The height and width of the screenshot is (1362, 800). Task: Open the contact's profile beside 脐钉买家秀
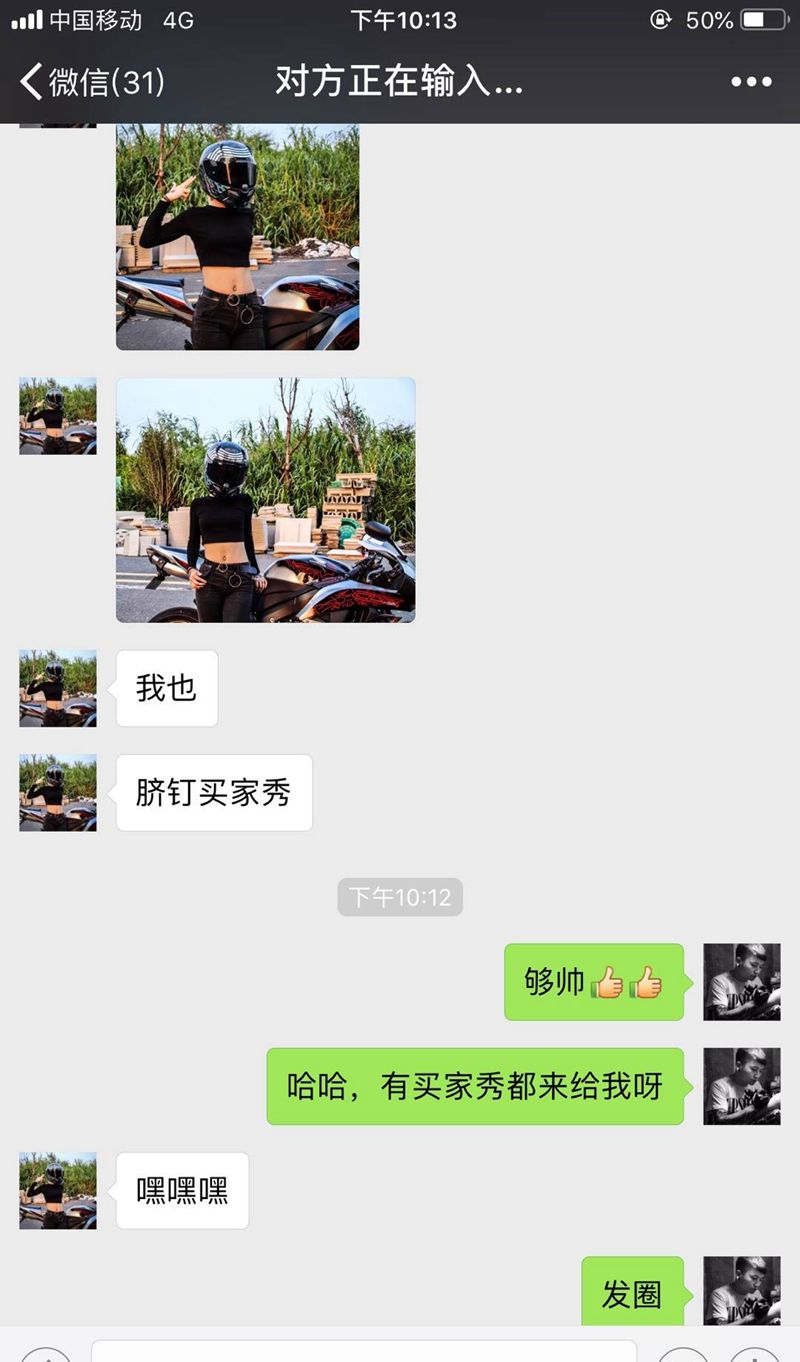coord(58,792)
